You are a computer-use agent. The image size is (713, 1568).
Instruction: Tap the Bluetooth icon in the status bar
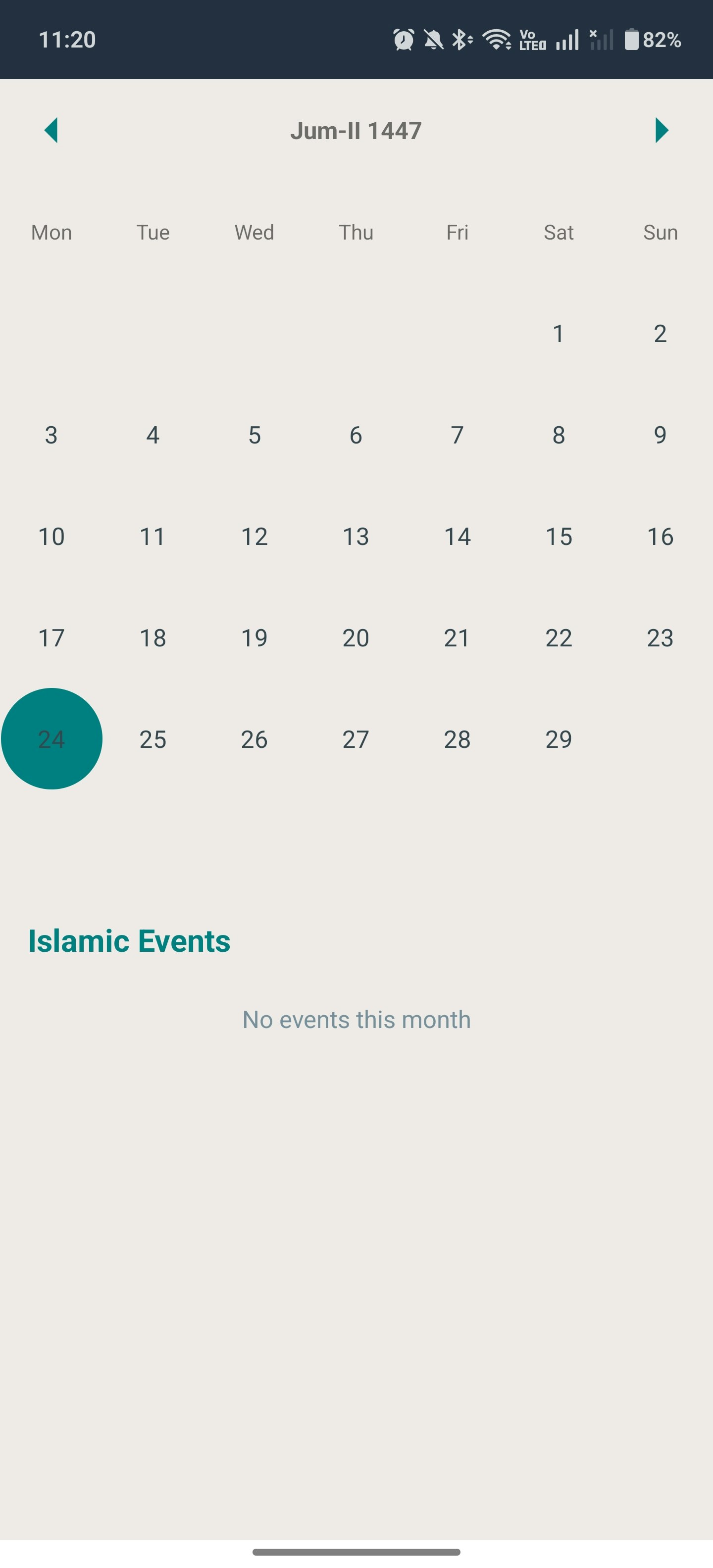click(461, 40)
